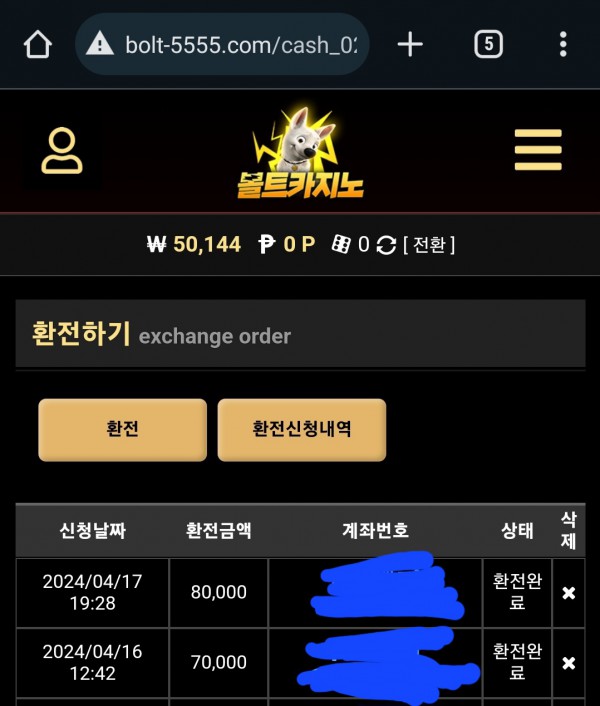This screenshot has height=706, width=600.
Task: Go to the browser home page
Action: (37, 44)
